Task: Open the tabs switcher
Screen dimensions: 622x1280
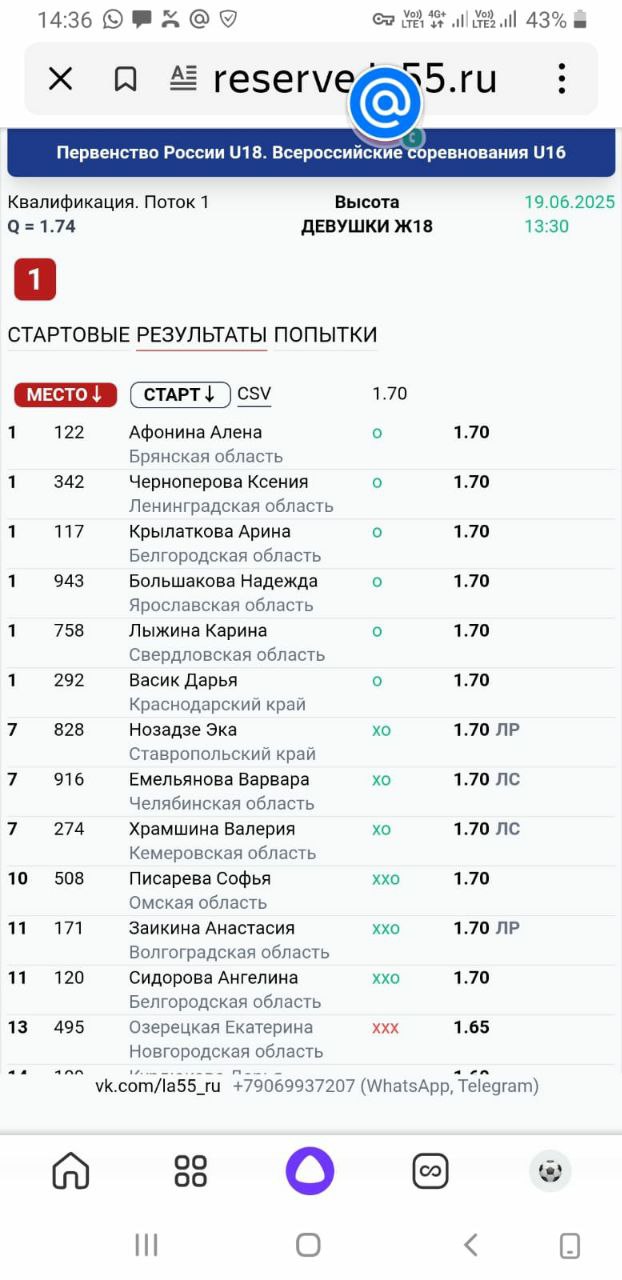Action: click(x=431, y=1170)
